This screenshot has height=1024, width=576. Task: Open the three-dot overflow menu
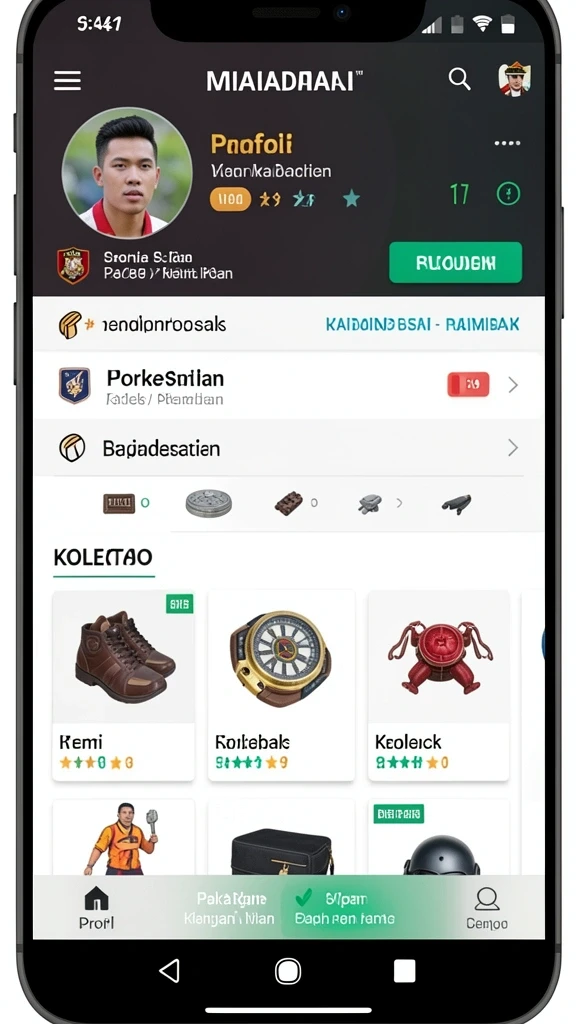pos(507,143)
